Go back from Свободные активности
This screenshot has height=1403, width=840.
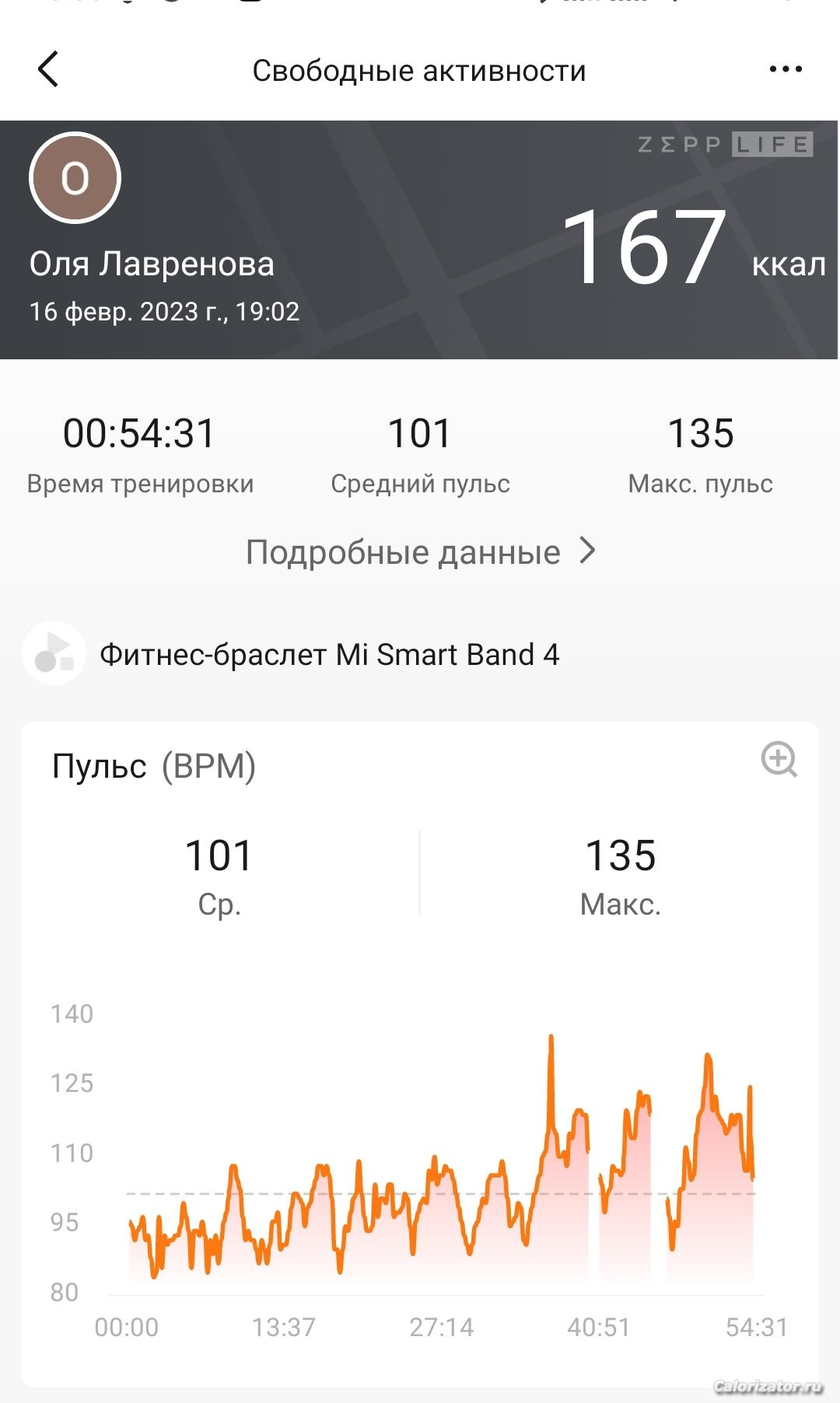(x=48, y=69)
